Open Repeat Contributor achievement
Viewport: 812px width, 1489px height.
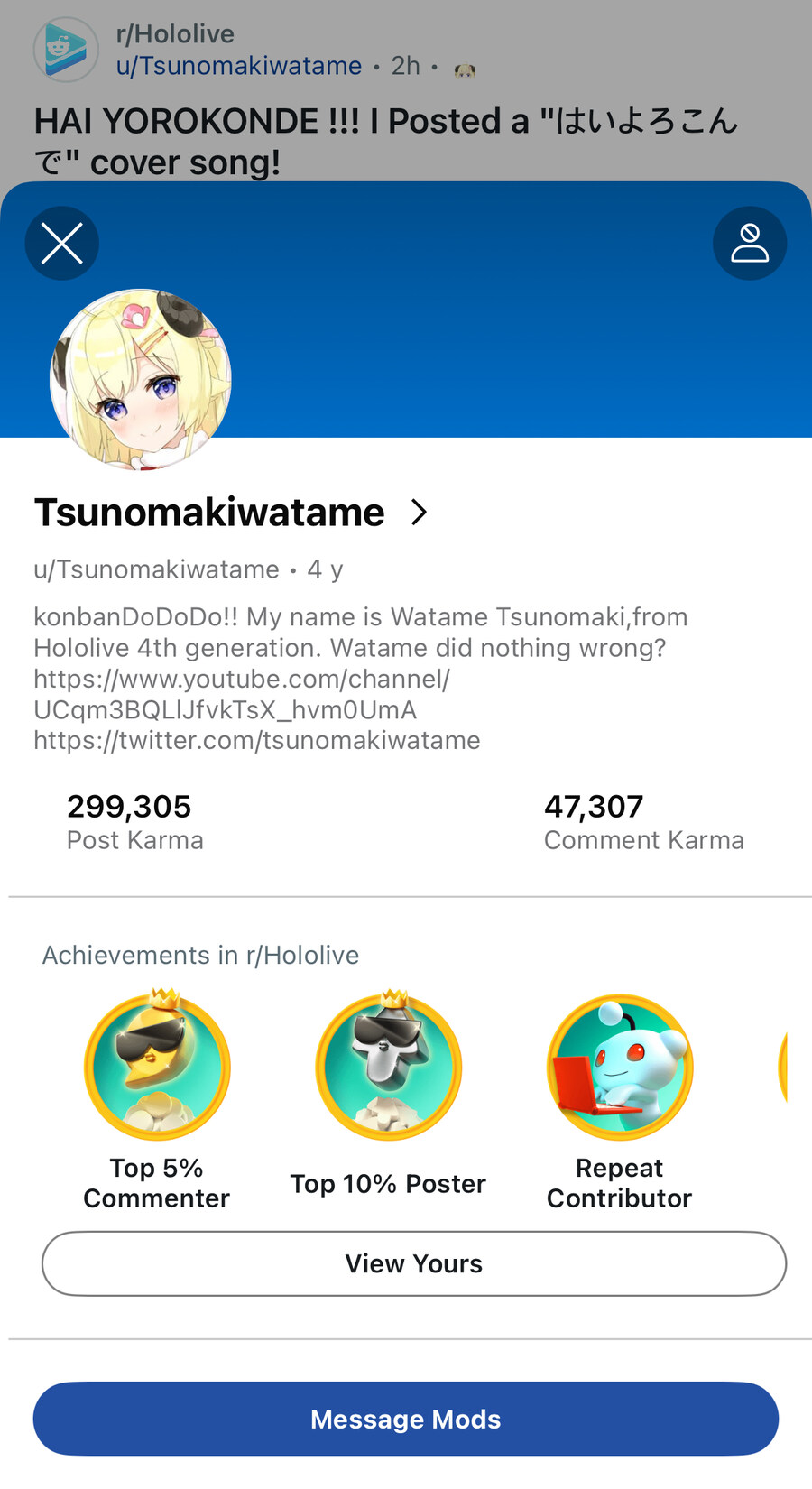coord(620,1068)
